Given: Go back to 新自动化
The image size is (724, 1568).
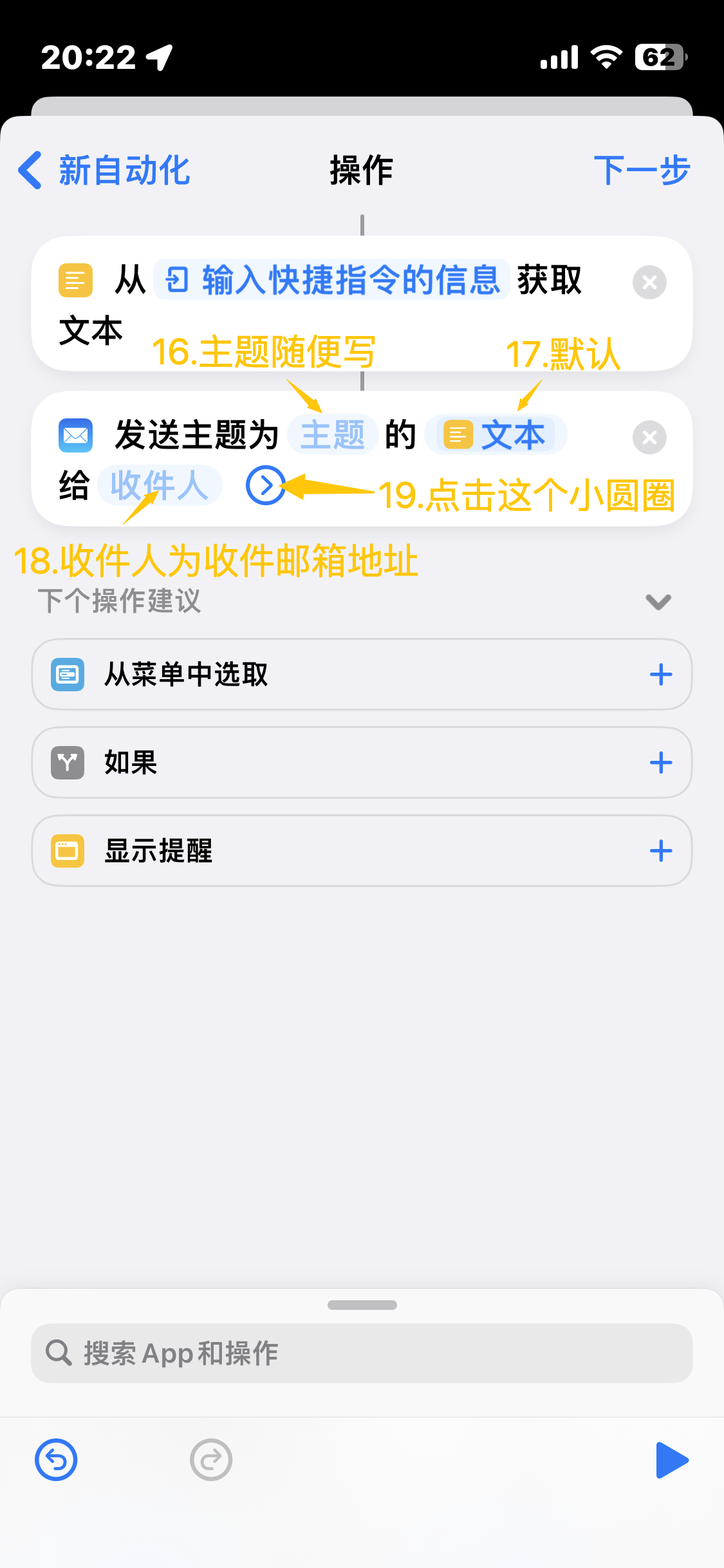Looking at the screenshot, I should 104,171.
